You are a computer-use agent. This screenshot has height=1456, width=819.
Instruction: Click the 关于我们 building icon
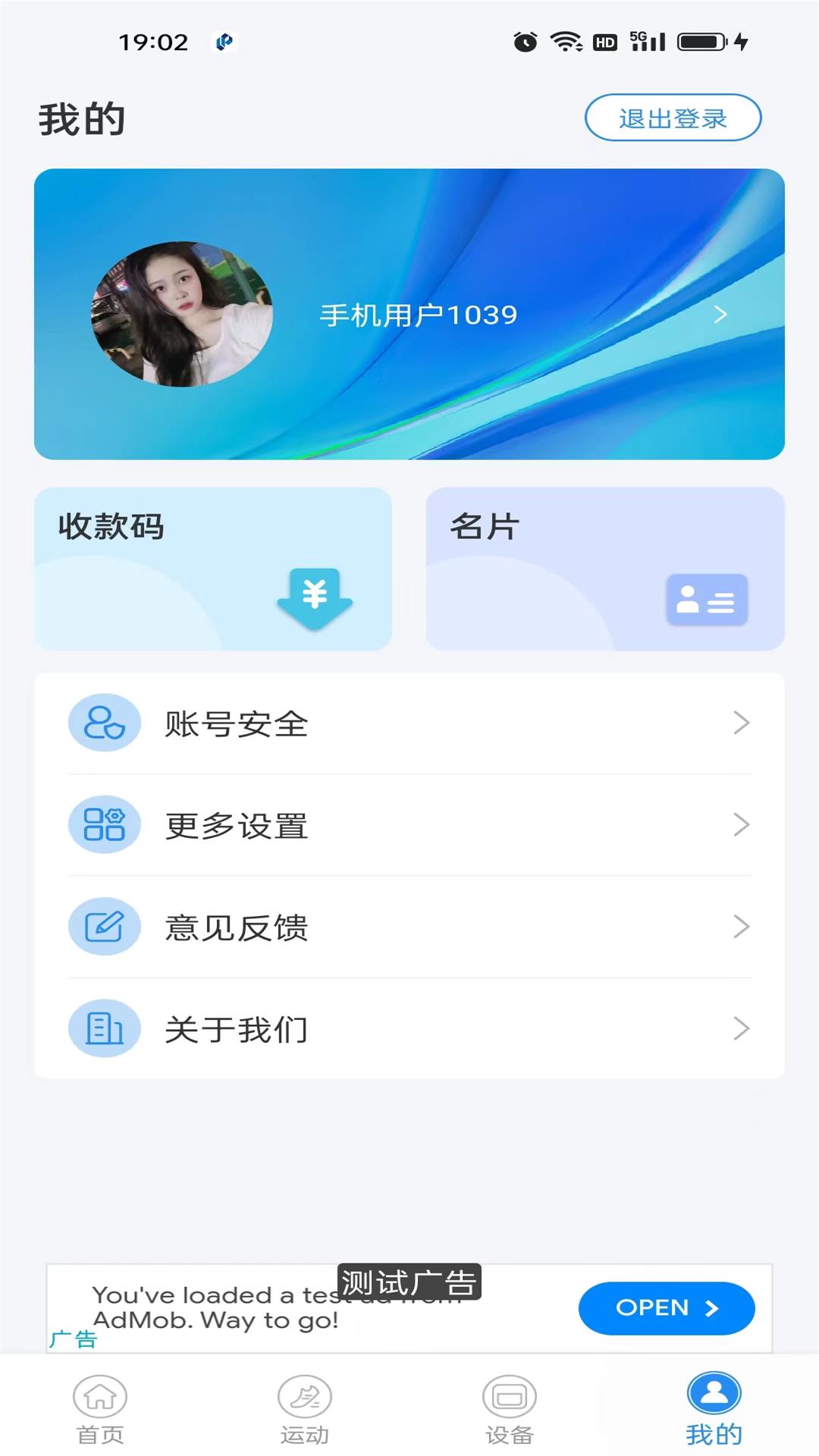tap(105, 1028)
